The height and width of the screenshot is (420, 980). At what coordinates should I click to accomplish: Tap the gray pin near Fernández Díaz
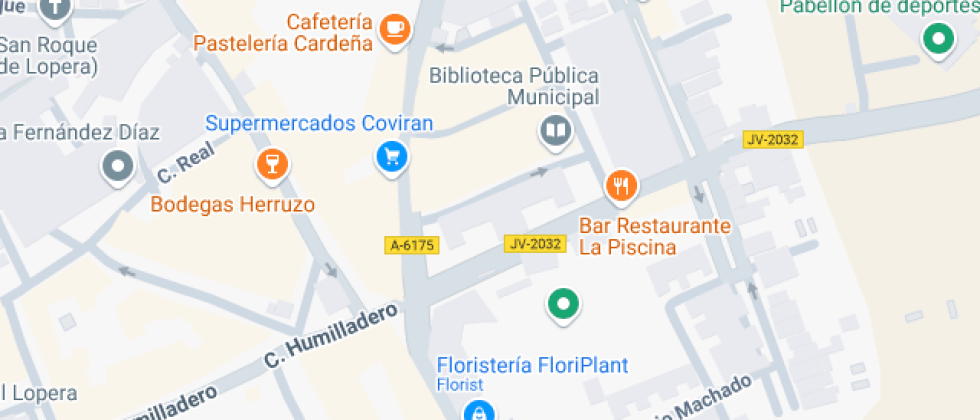(118, 168)
